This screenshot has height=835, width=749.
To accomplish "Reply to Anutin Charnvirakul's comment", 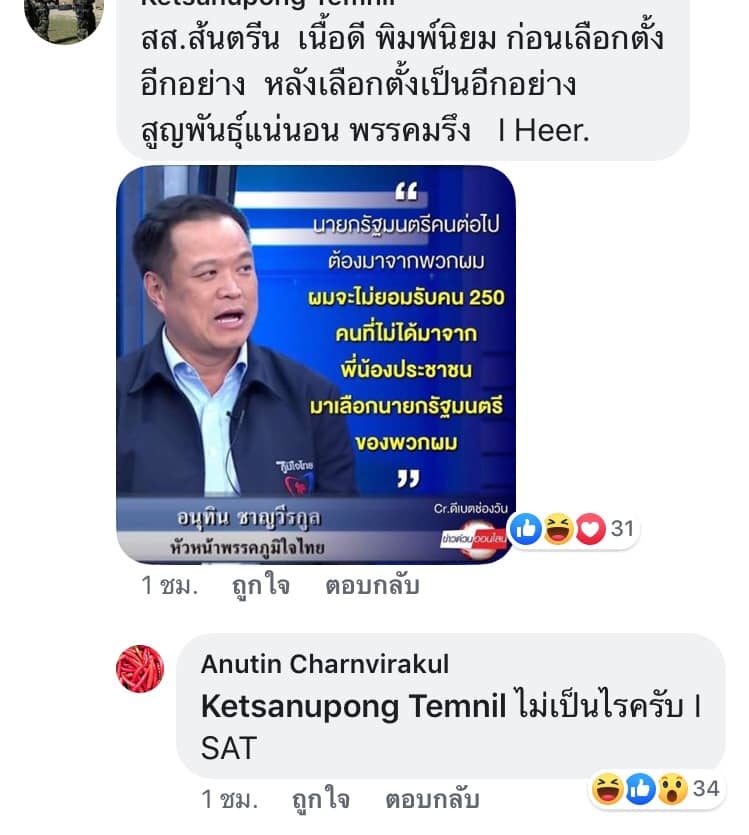I will pos(432,800).
